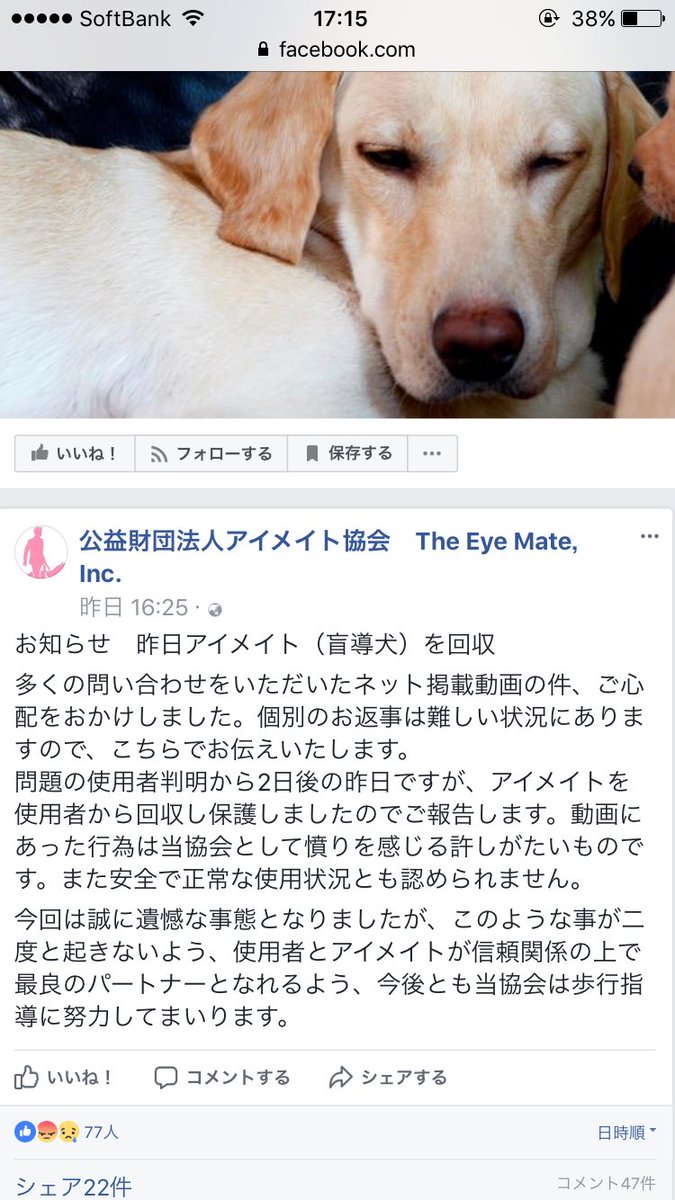675x1200 pixels.
Task: Open the アイメイト協会 profile picture
Action: pos(41,553)
